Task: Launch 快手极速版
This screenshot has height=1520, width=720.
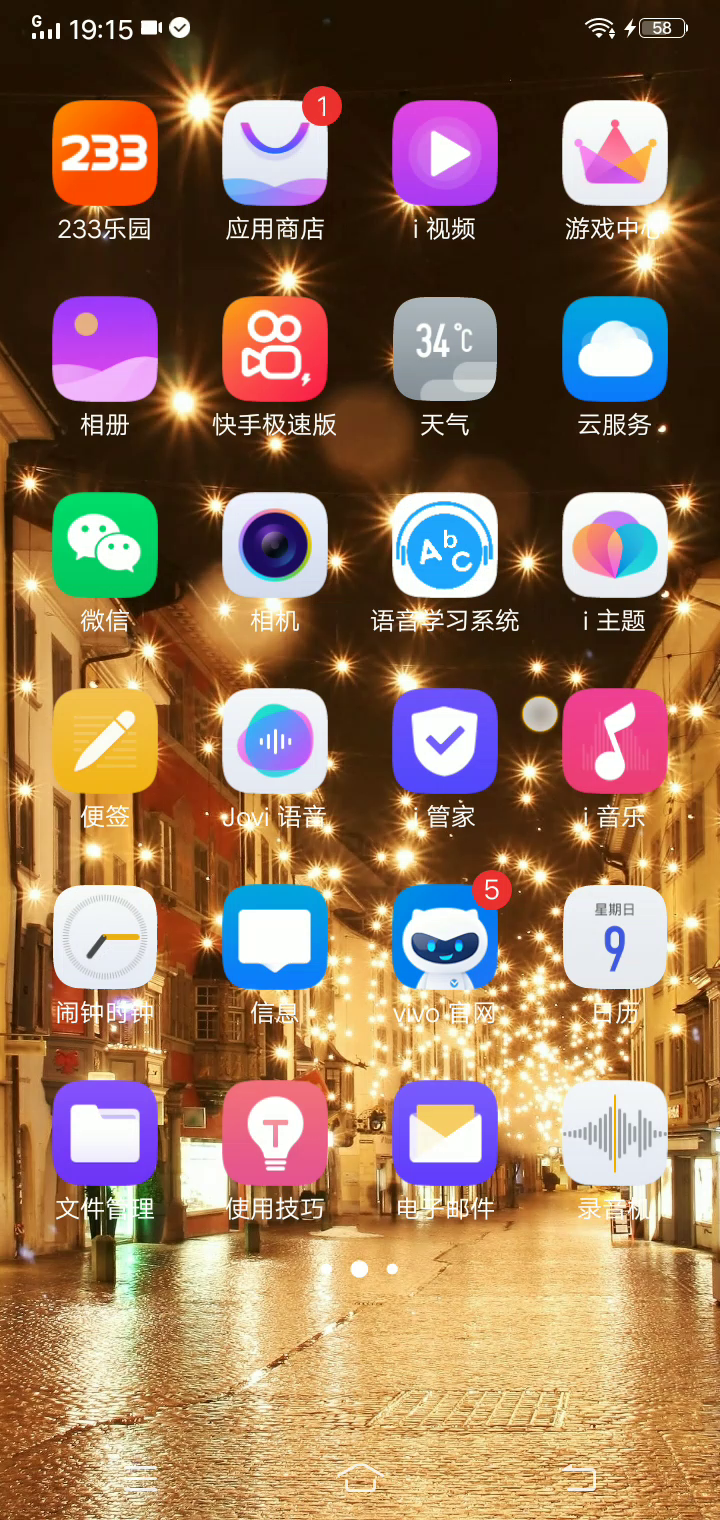Action: [x=275, y=349]
